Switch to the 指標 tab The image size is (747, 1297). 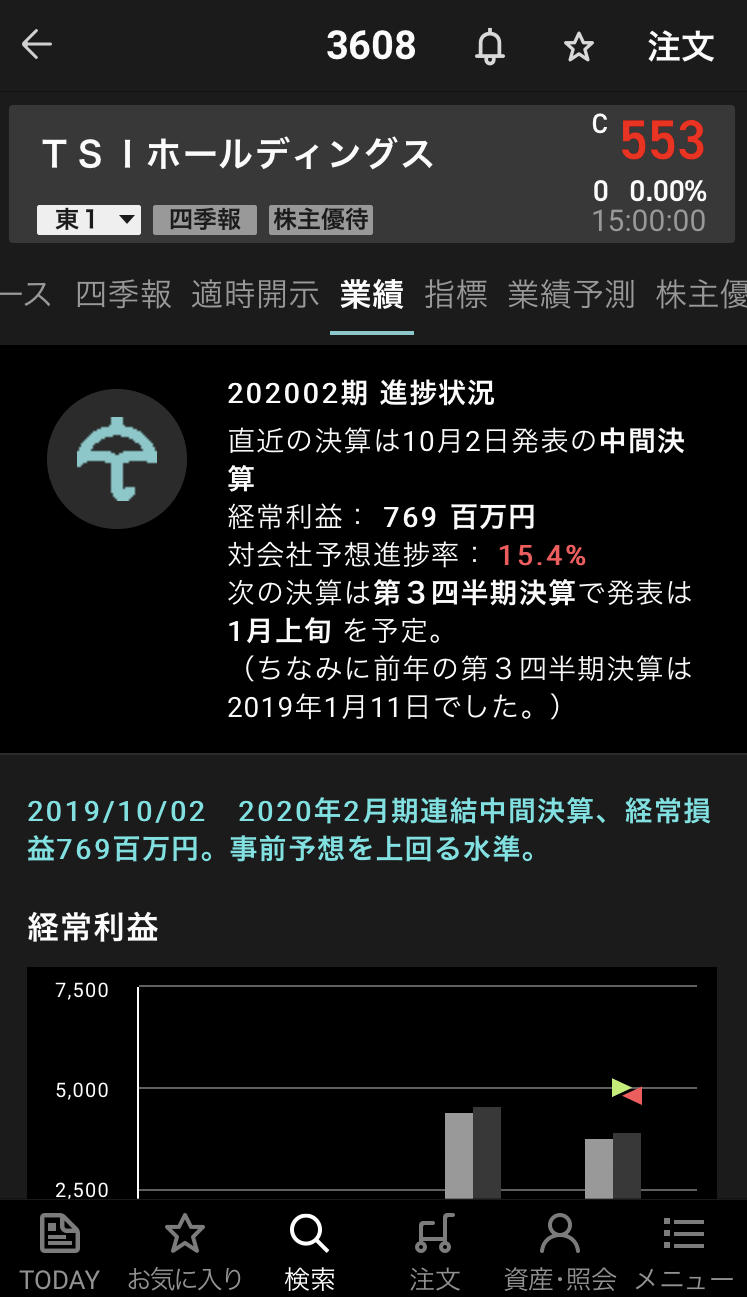point(456,294)
